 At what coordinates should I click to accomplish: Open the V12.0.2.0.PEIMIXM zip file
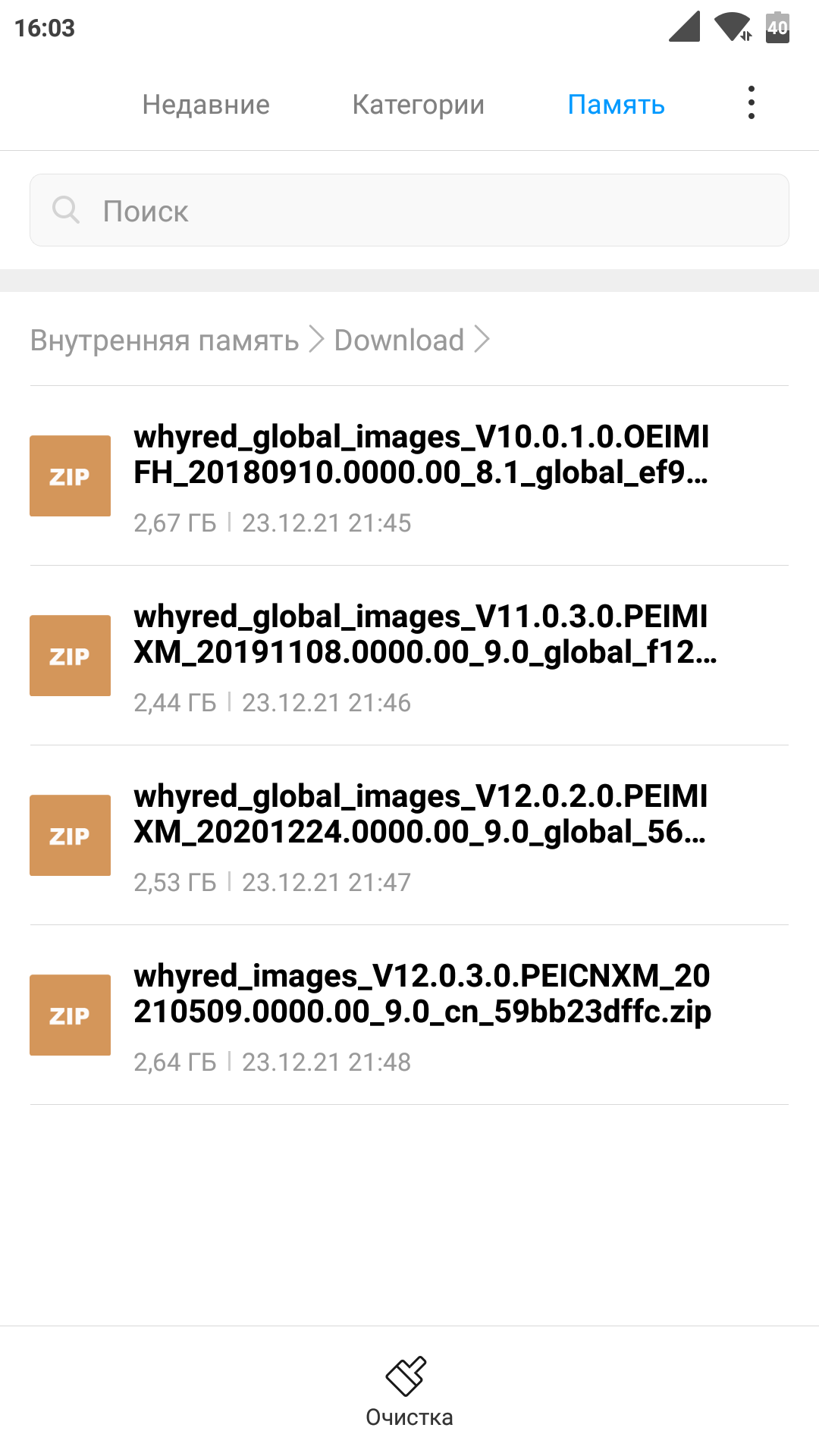point(409,836)
